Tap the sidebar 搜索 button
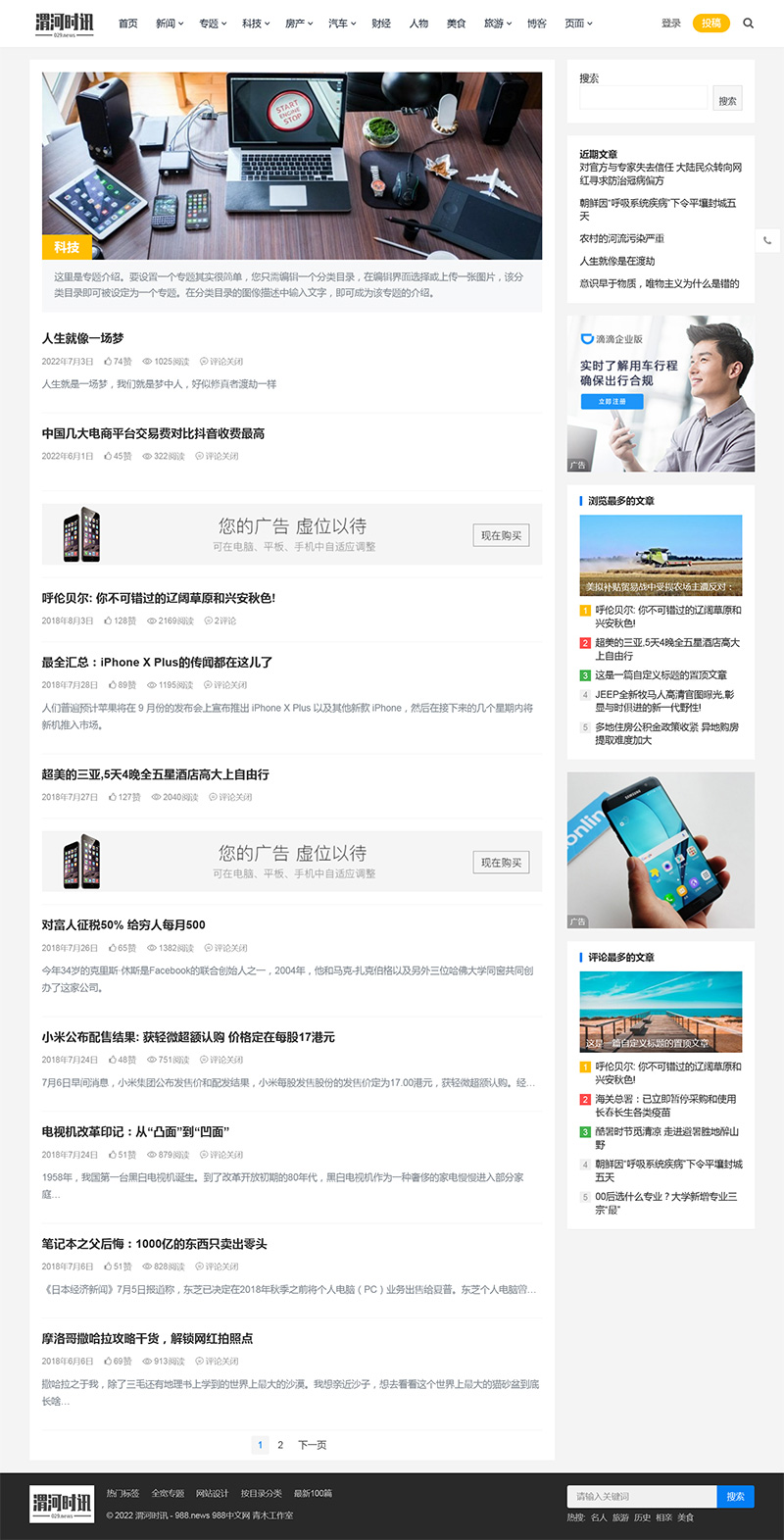Screen dimensions: 784x1540 click(727, 100)
